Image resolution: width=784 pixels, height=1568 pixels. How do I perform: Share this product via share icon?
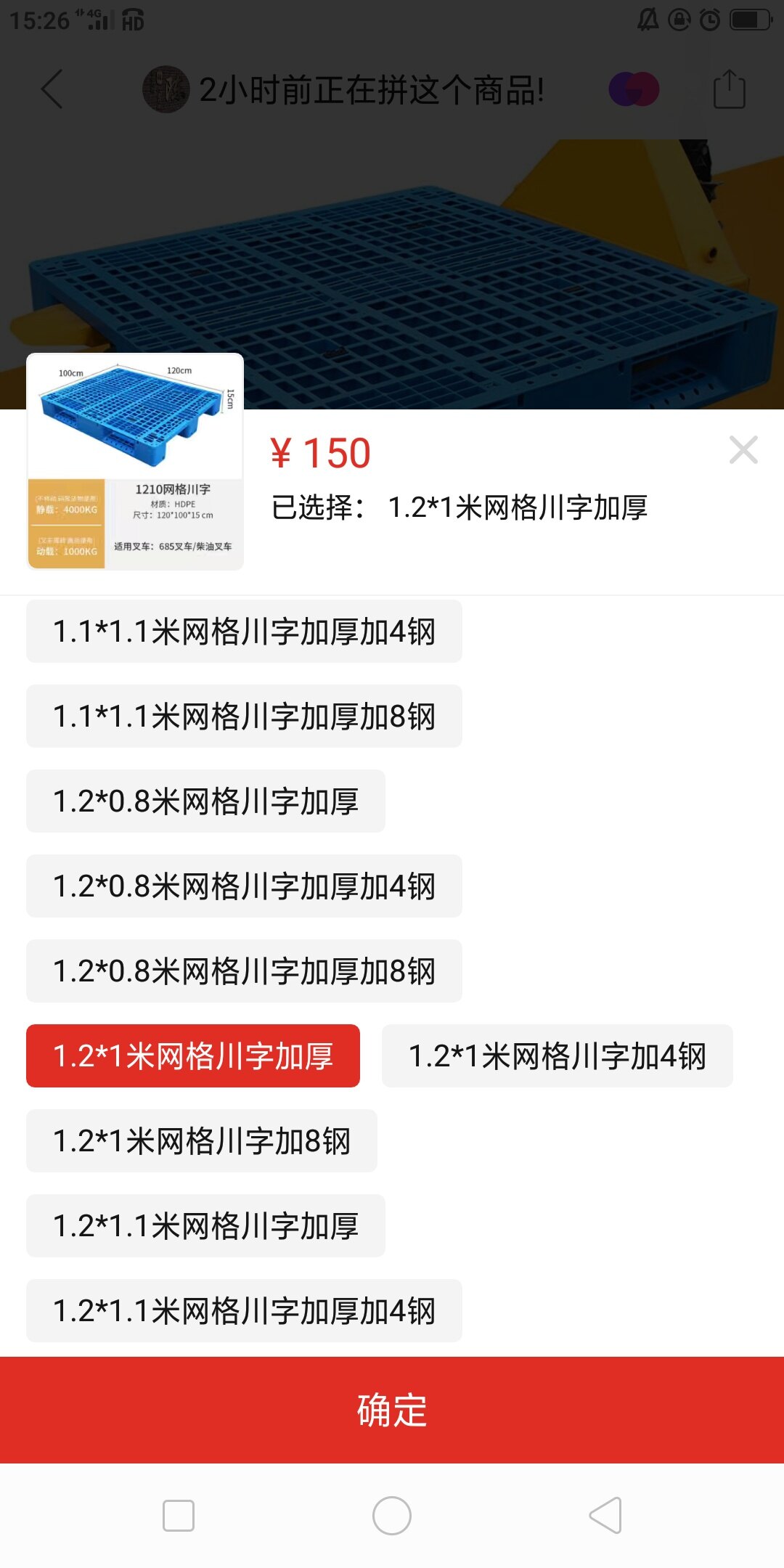(729, 89)
